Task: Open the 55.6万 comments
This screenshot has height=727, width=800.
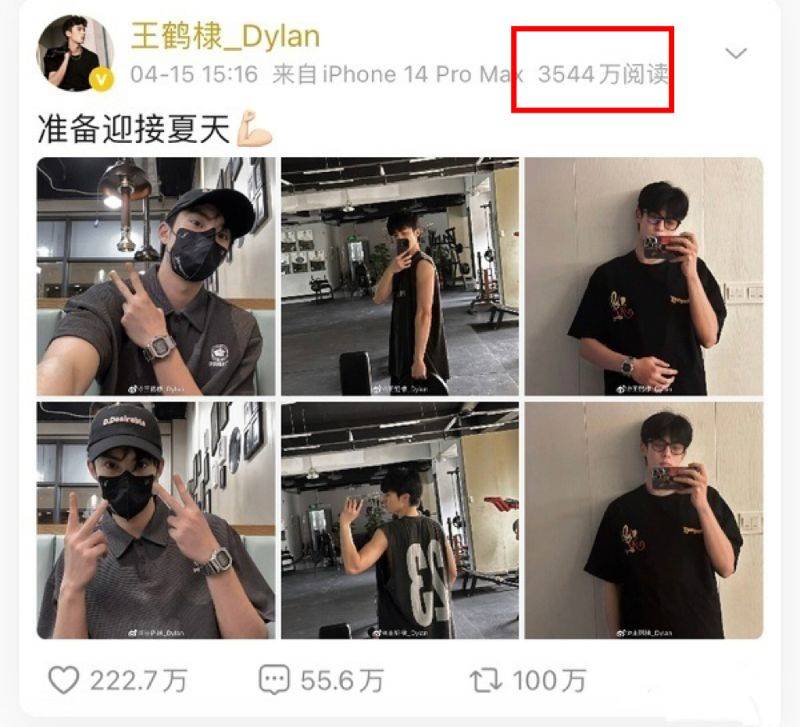Action: [274, 681]
